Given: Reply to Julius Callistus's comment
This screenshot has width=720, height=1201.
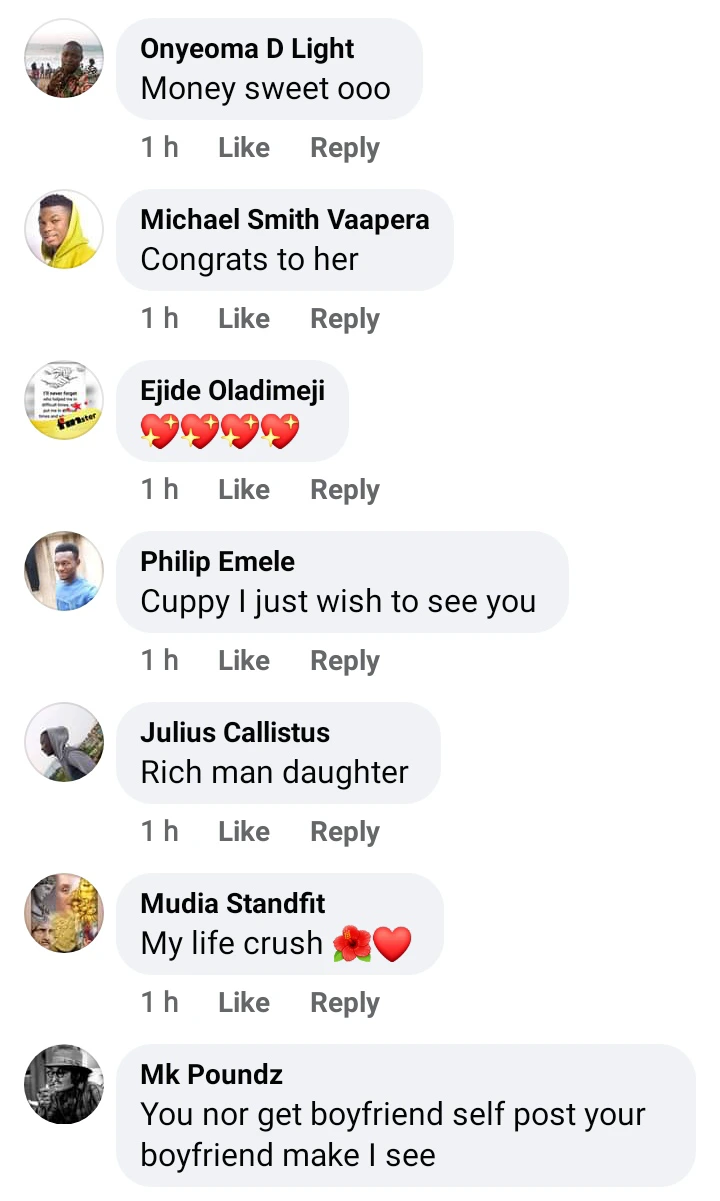Looking at the screenshot, I should 345,832.
